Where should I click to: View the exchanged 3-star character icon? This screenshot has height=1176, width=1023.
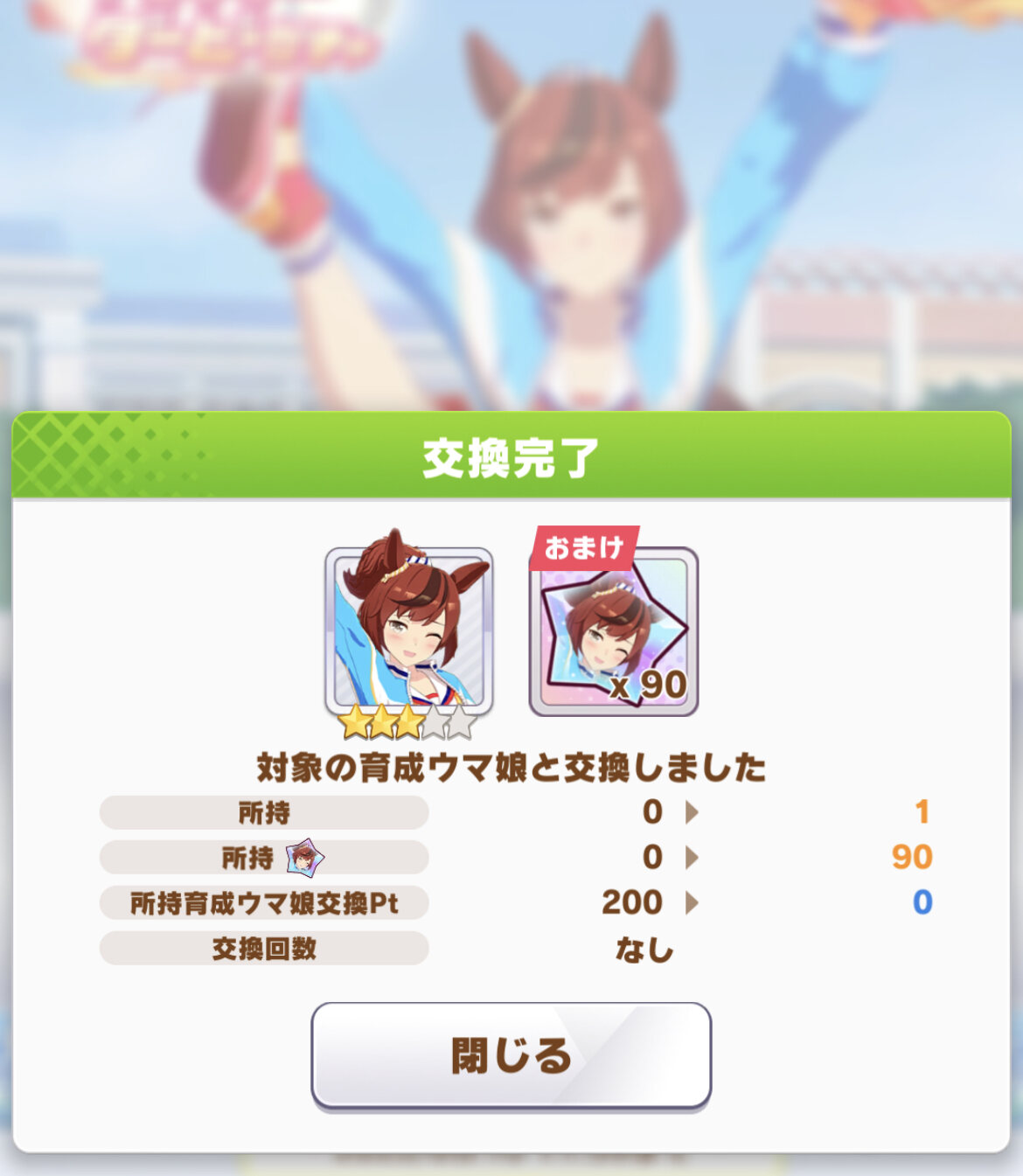408,630
